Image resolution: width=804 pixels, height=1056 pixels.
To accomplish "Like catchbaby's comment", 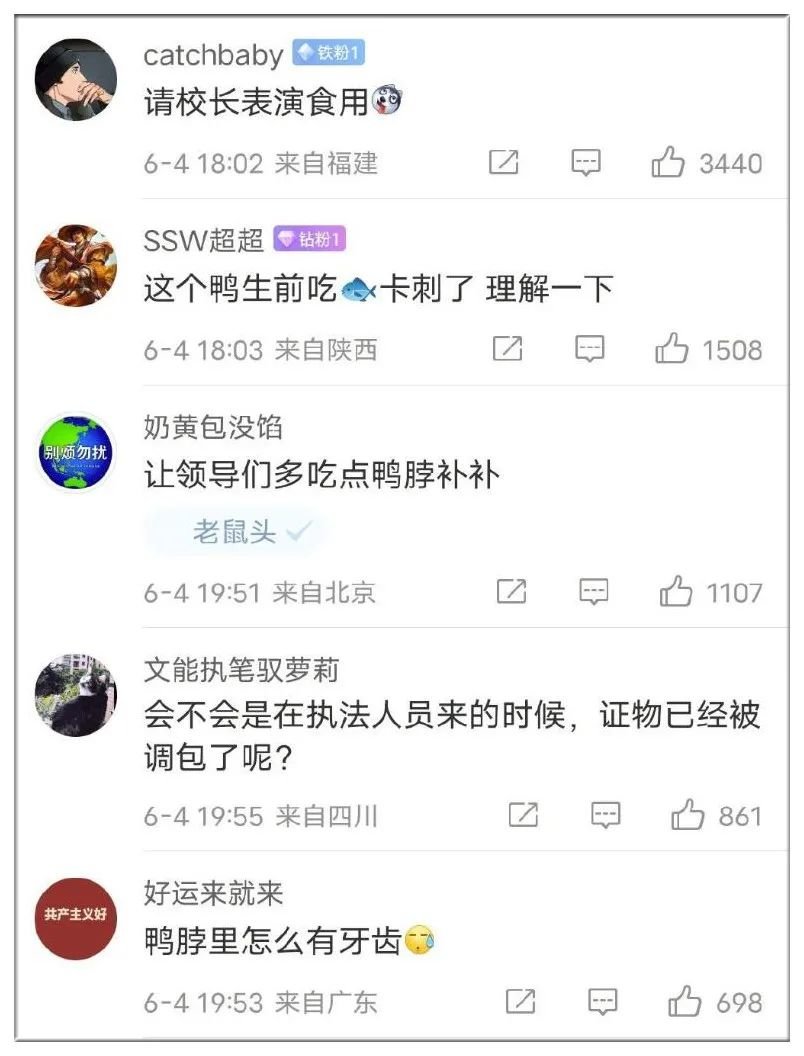I will pos(668,163).
